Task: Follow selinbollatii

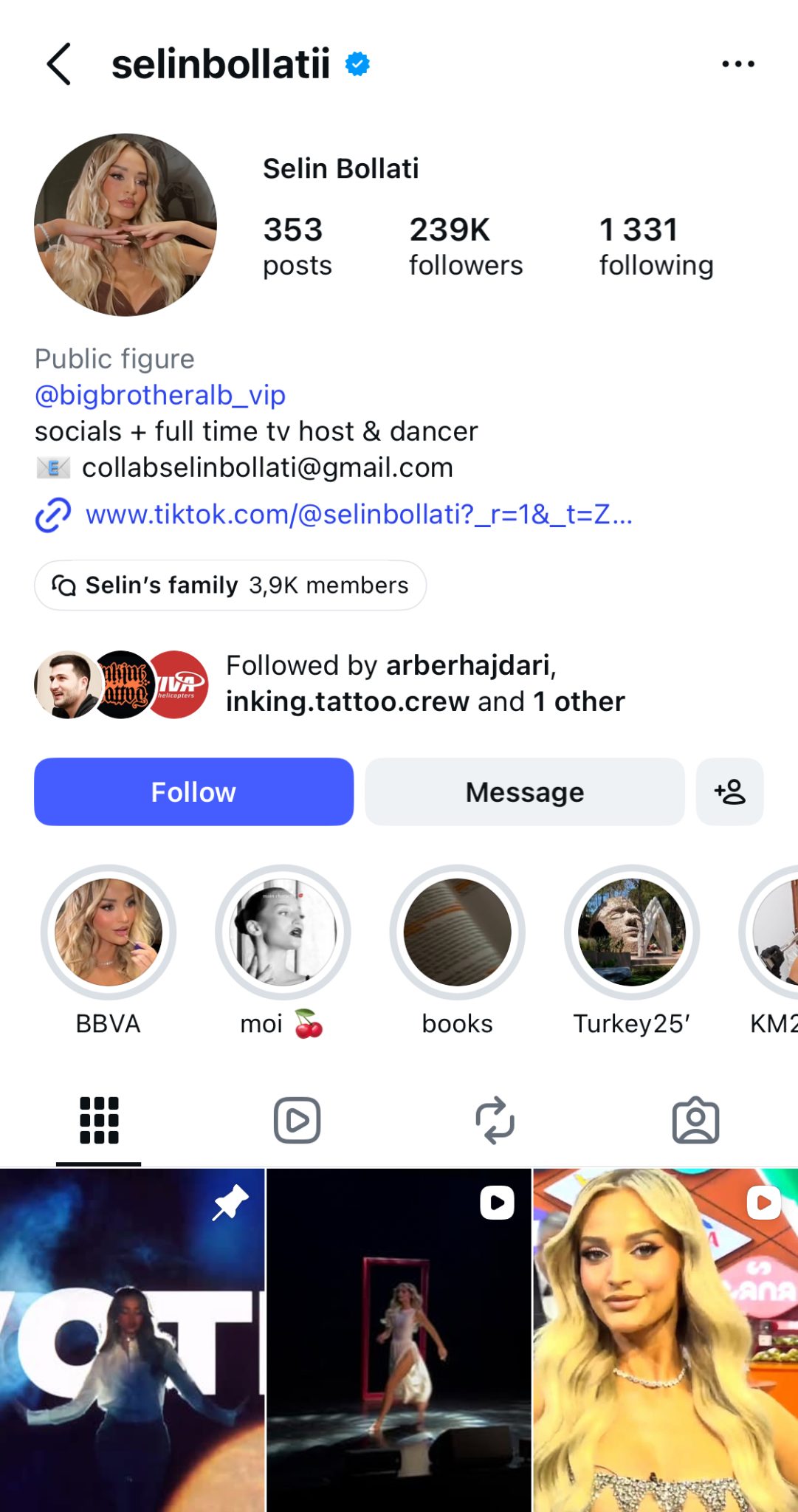Action: [x=193, y=791]
